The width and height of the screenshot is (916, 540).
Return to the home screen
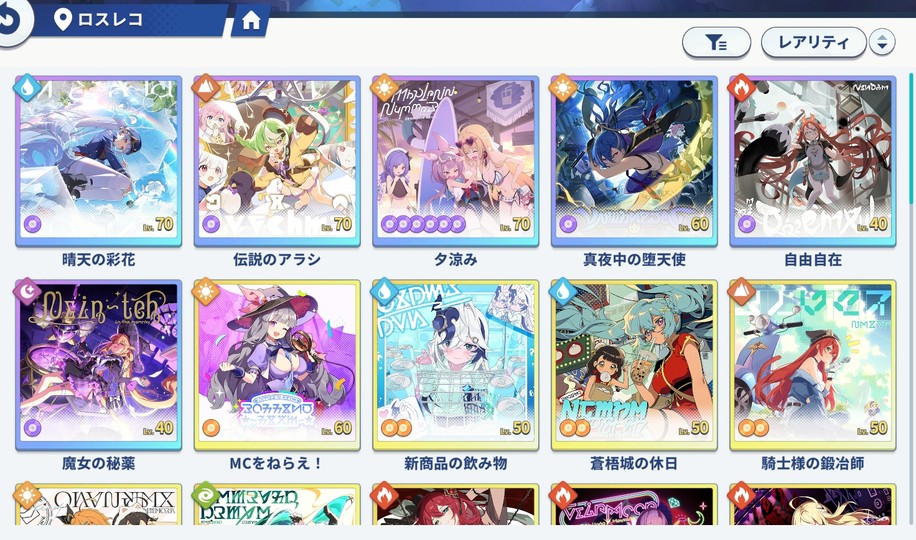250,20
